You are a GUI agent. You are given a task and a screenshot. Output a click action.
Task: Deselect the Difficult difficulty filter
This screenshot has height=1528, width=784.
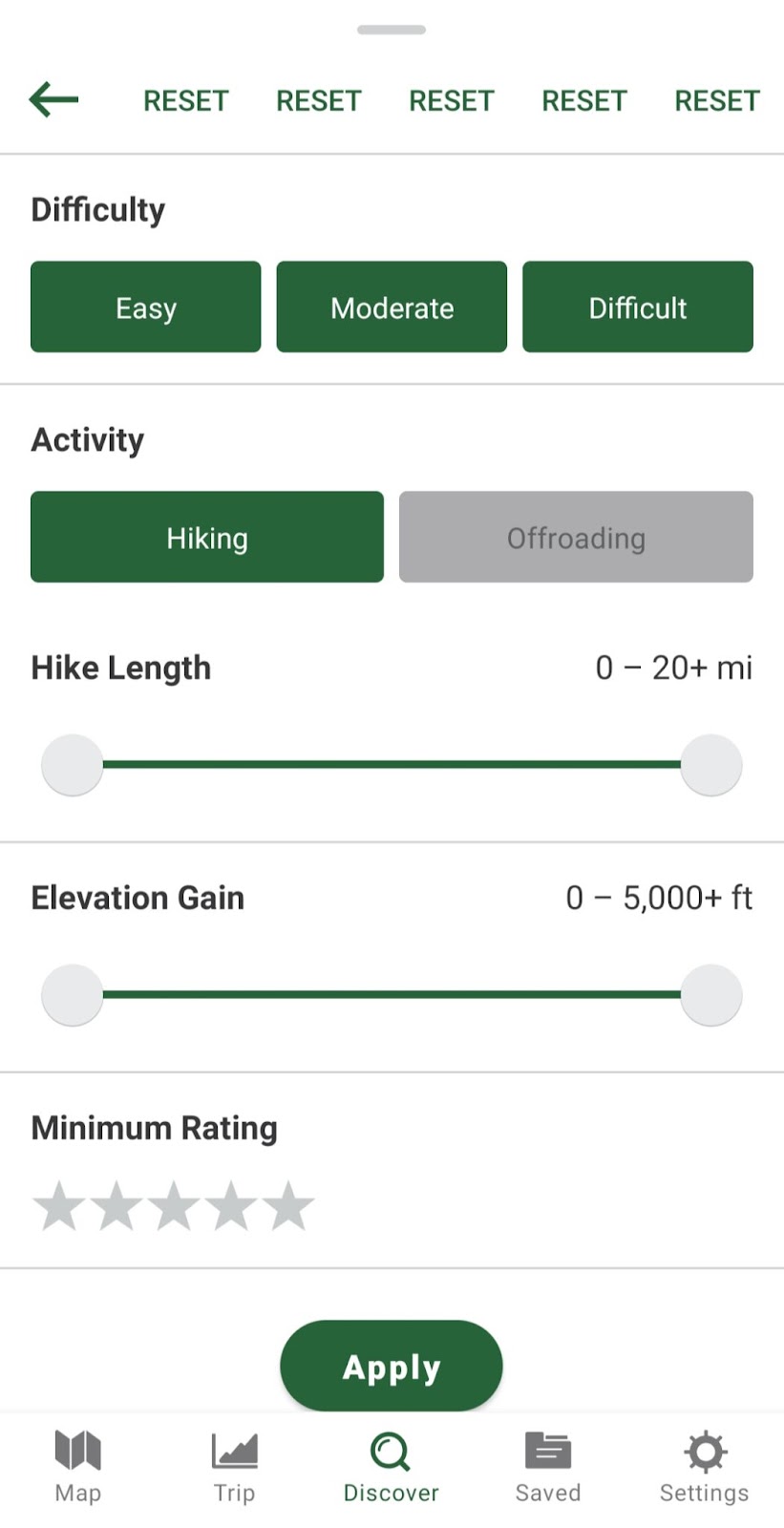(x=637, y=307)
